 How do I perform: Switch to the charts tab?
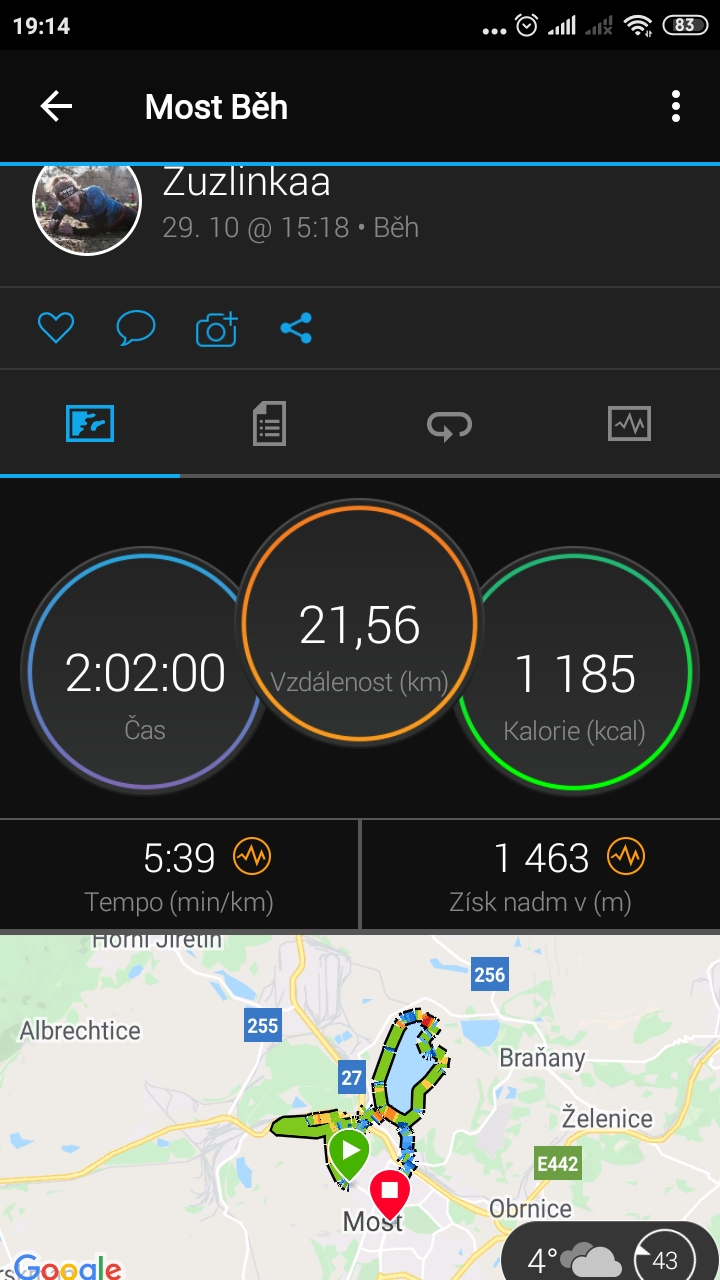(x=629, y=424)
